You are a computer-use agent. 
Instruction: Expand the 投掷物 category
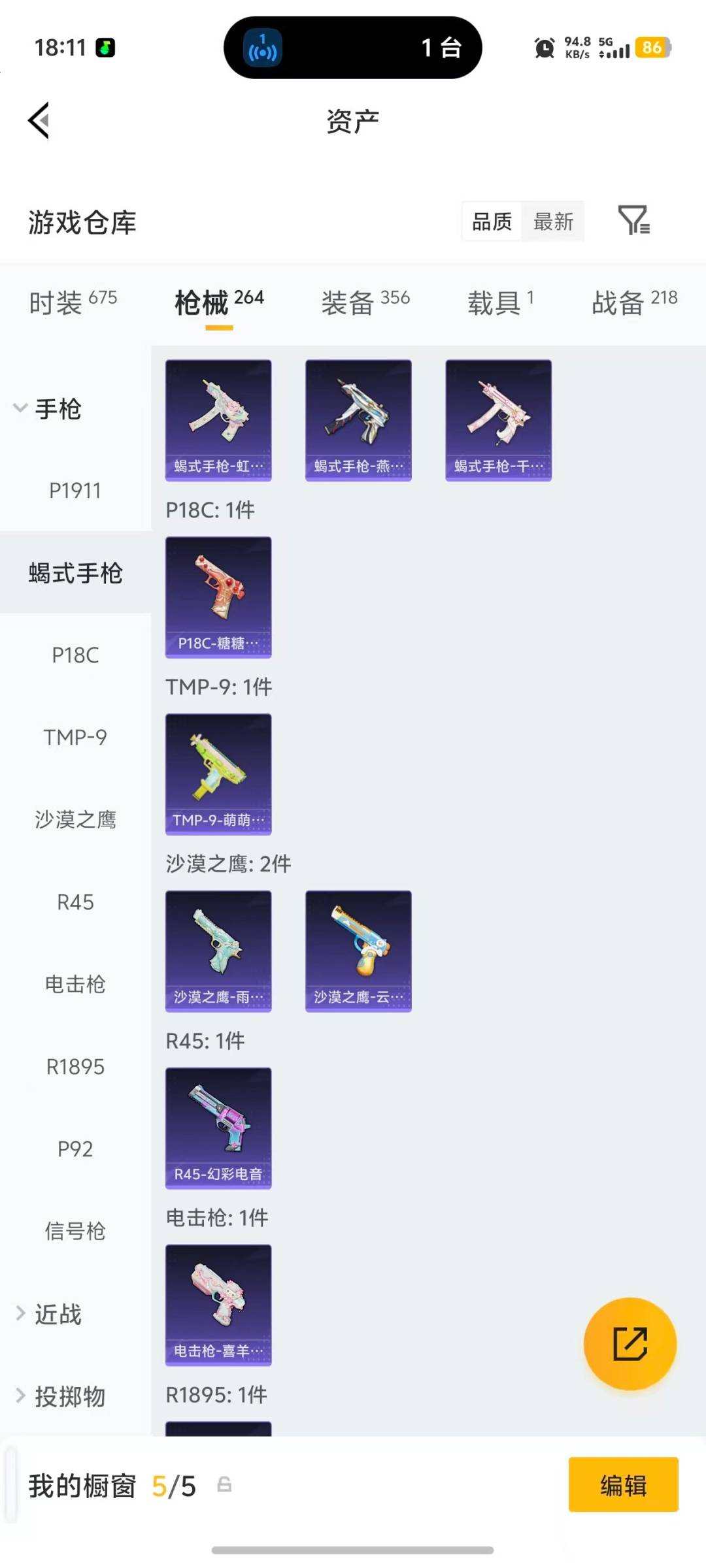(69, 1396)
